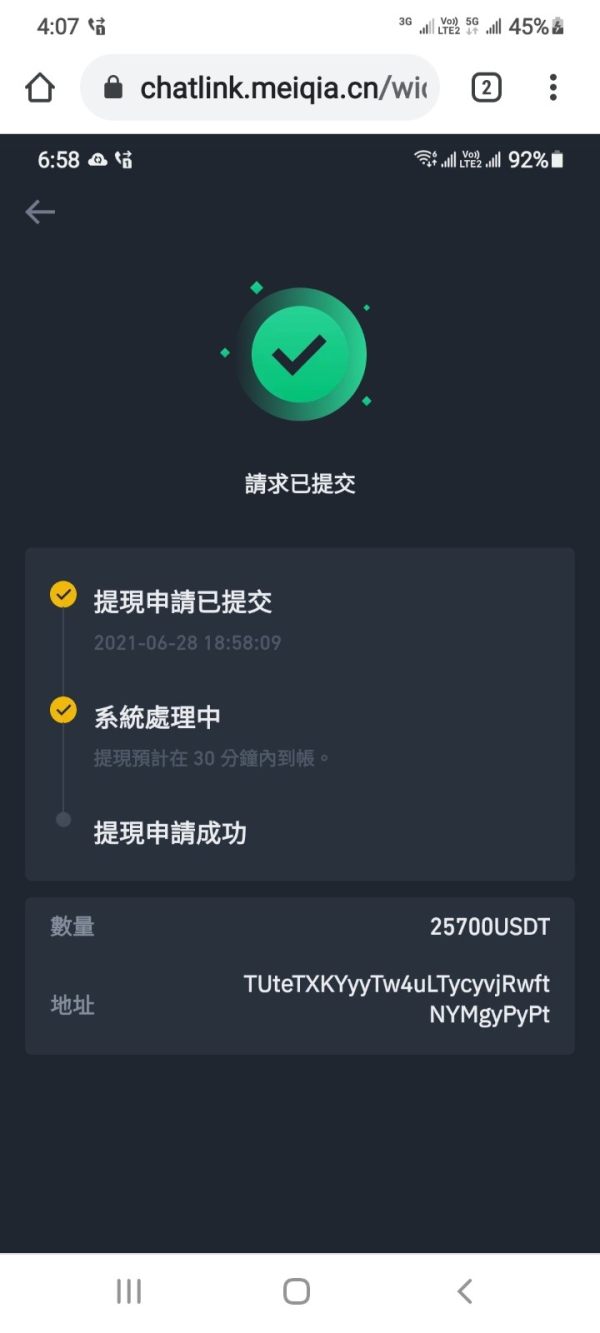Go back using the system navigation bar
This screenshot has height=1333, width=600.
tap(464, 1291)
